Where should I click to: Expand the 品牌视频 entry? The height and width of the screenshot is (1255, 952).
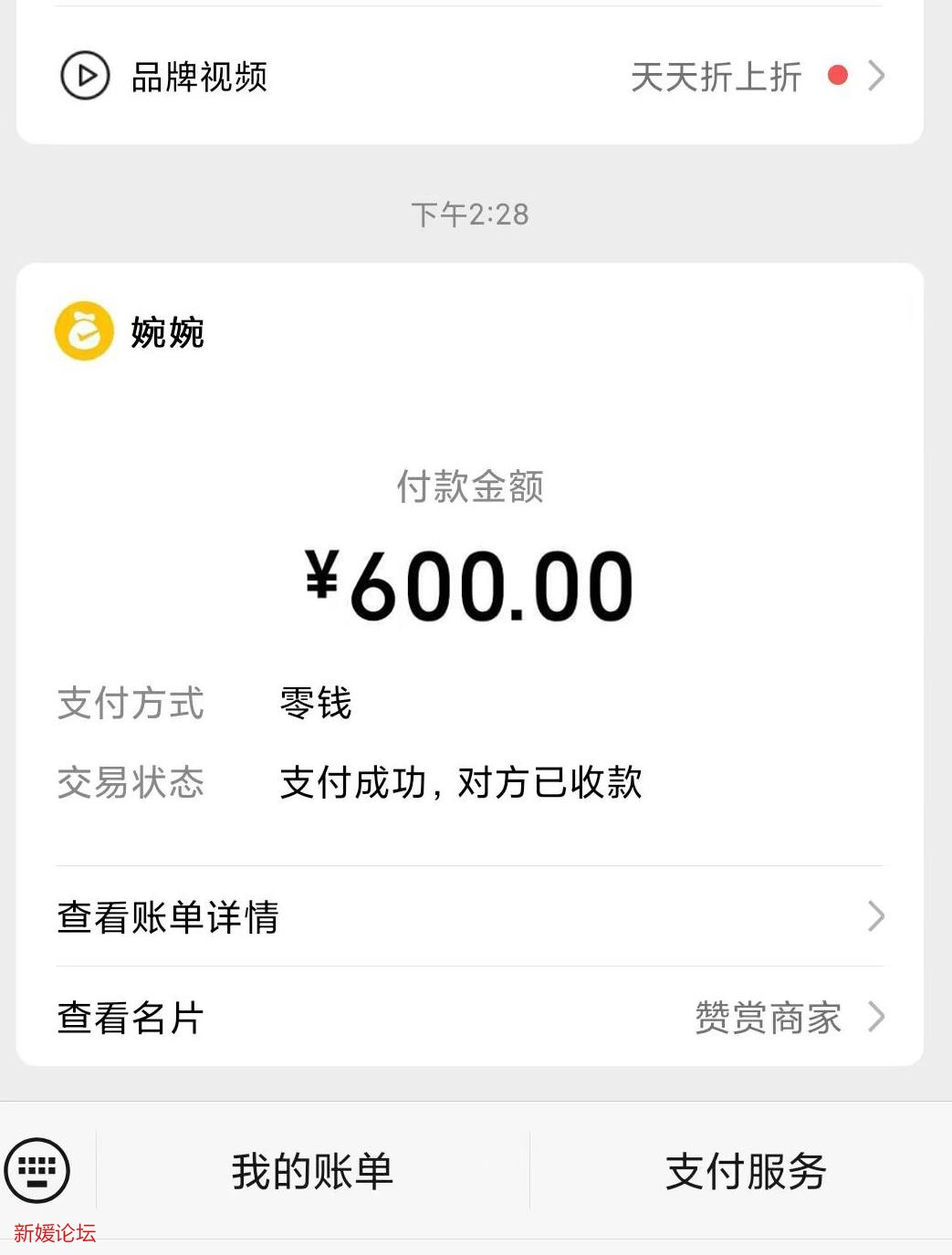pyautogui.click(x=197, y=78)
